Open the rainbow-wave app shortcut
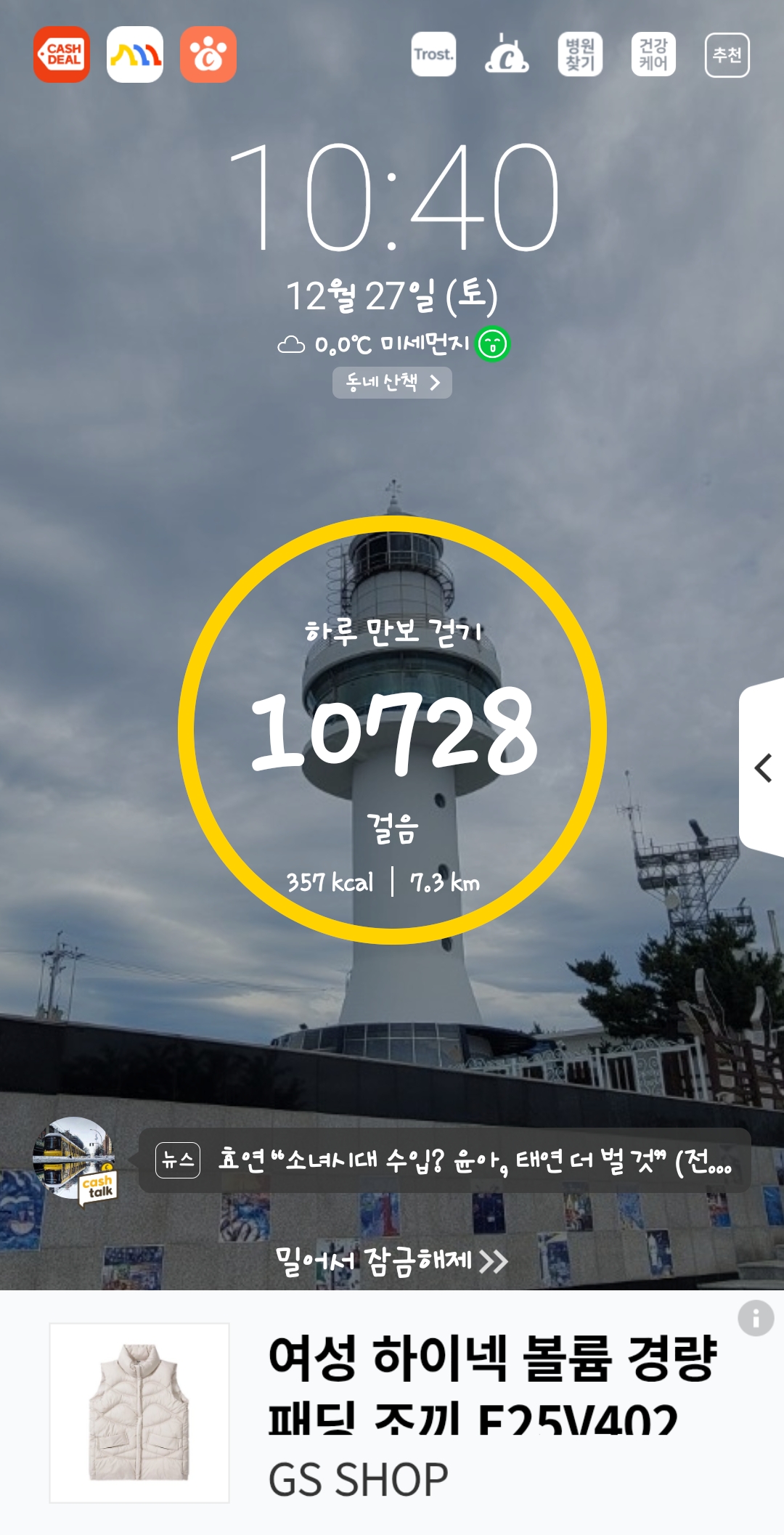 pyautogui.click(x=135, y=54)
